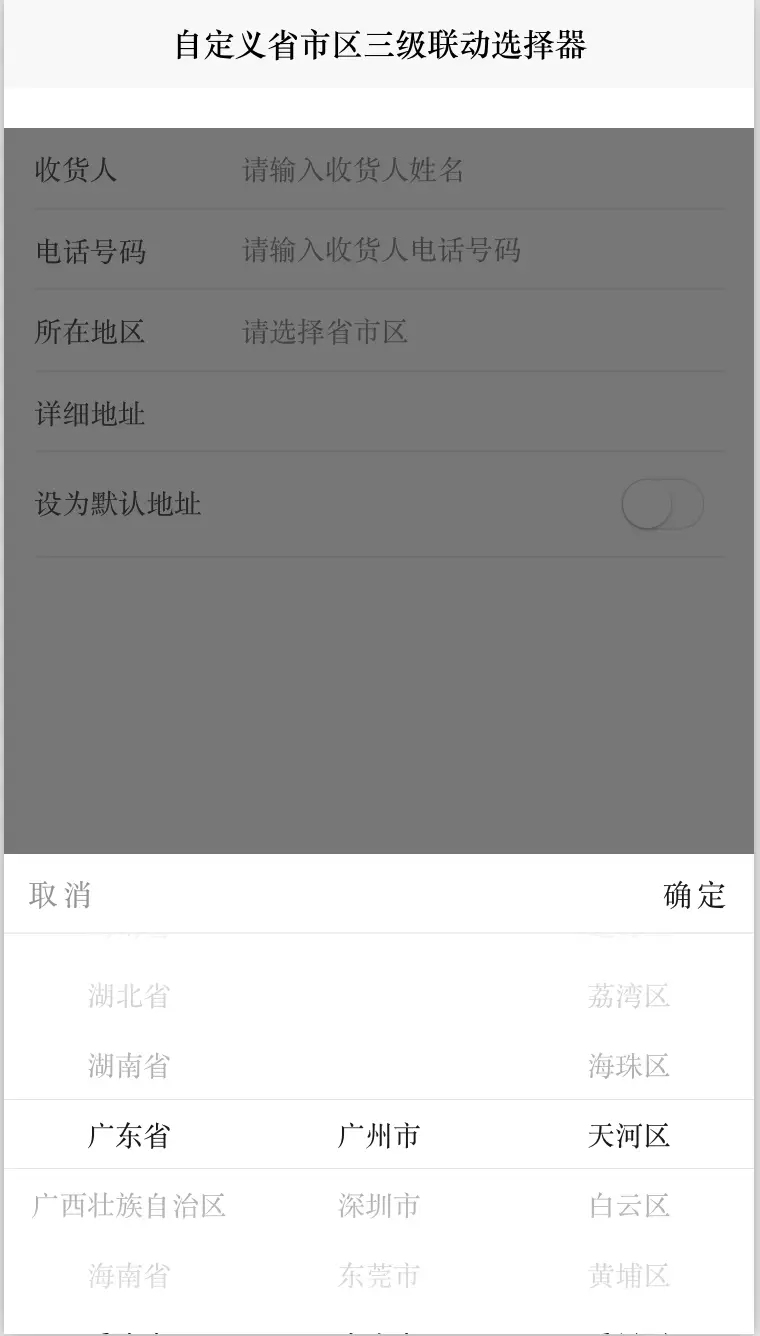Choose 湖北省 in the province column
The image size is (760, 1336).
pyautogui.click(x=129, y=996)
